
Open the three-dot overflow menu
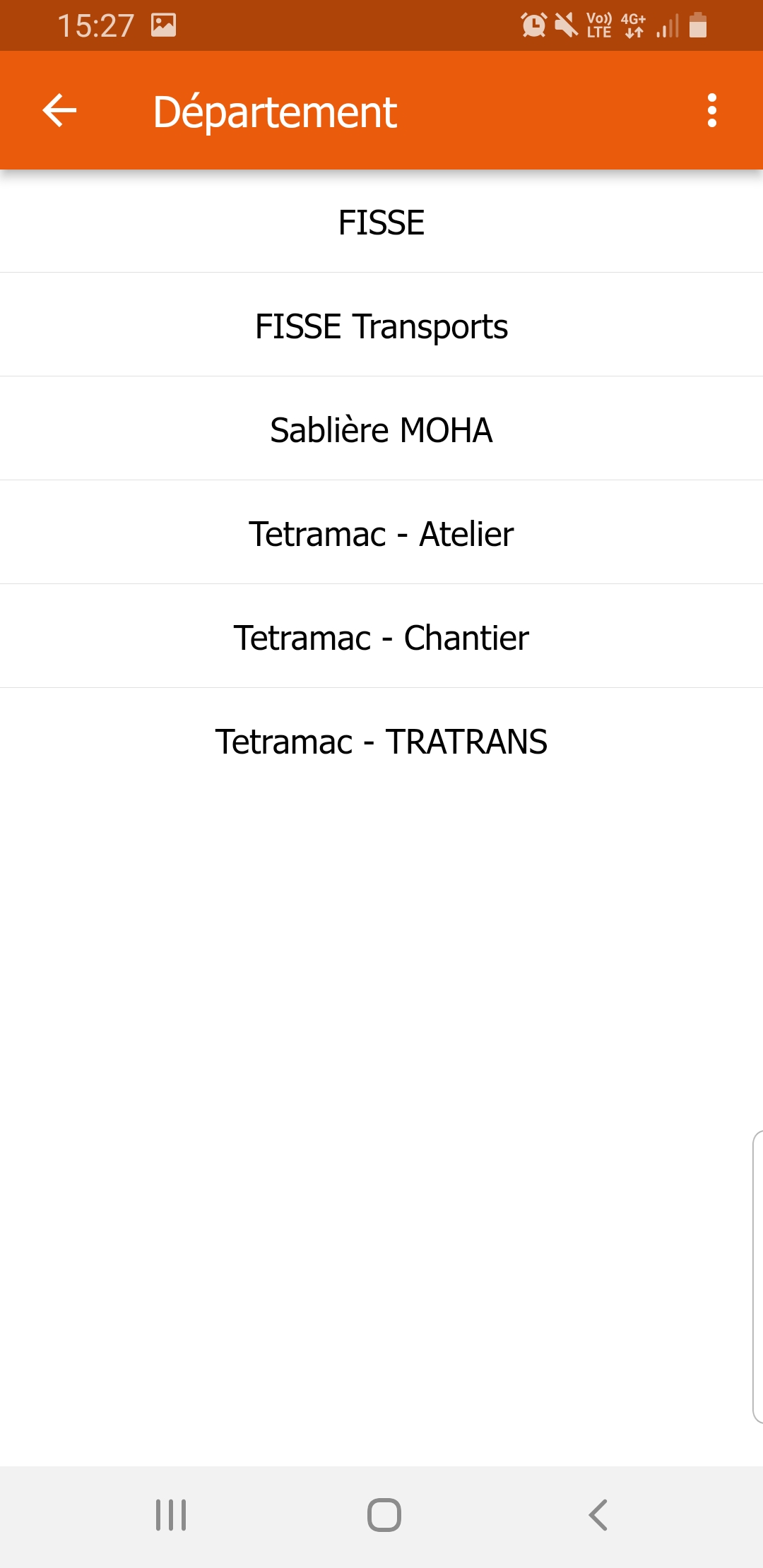coord(711,111)
